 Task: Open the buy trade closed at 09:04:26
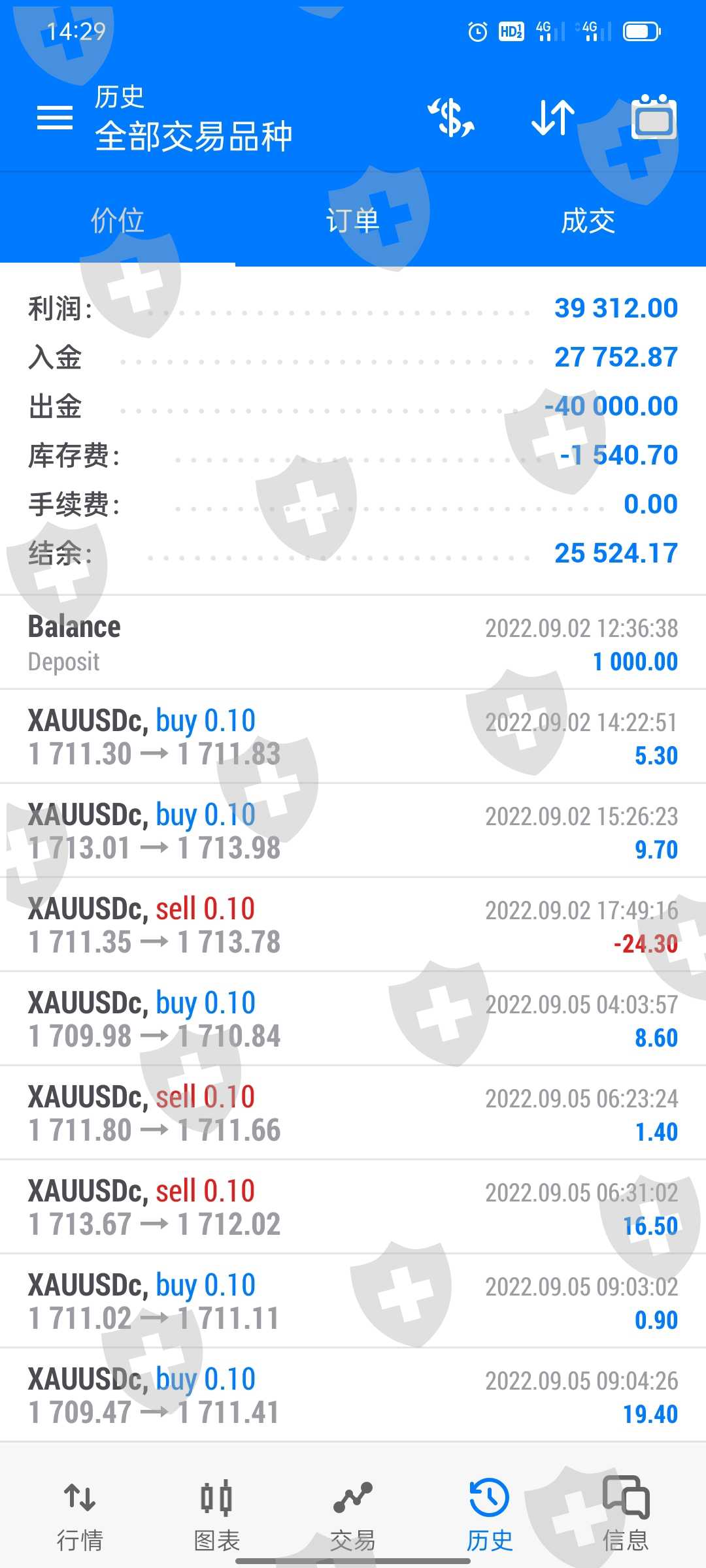click(353, 1396)
